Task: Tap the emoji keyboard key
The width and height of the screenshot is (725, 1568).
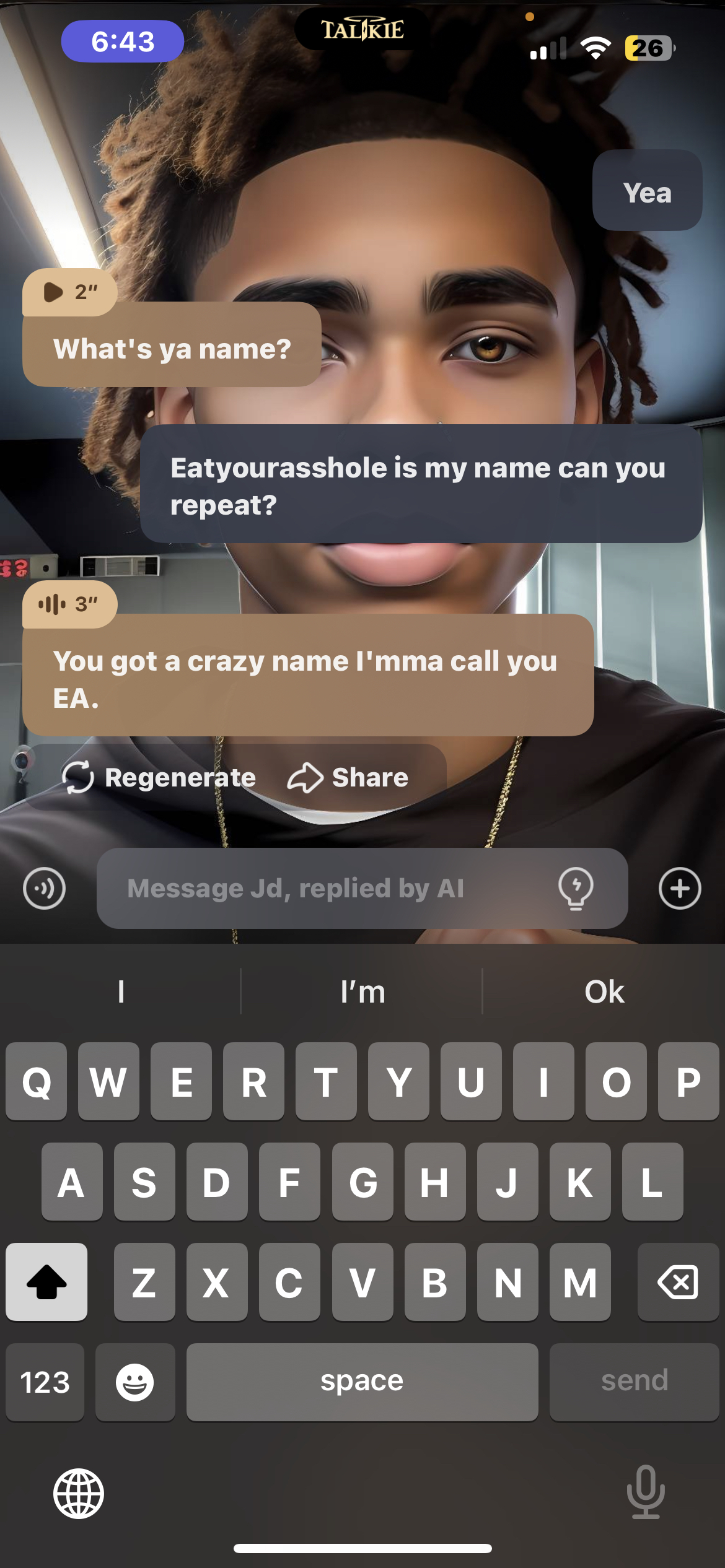Action: tap(135, 1382)
